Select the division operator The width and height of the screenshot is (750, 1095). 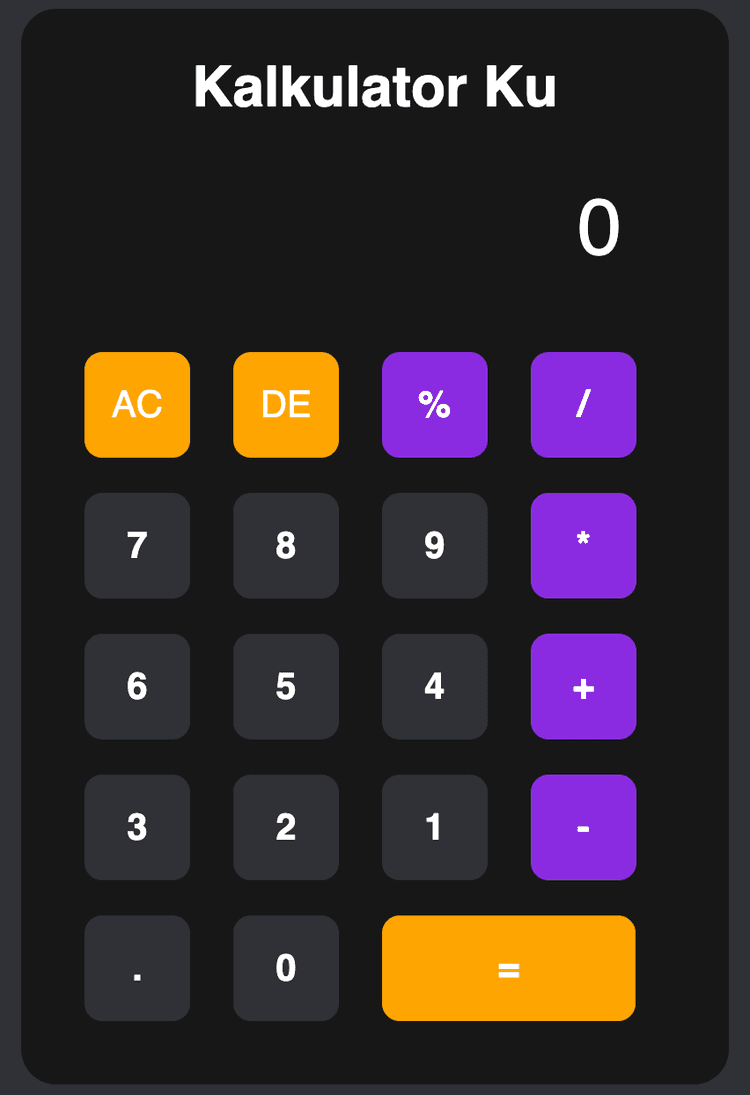(x=583, y=405)
